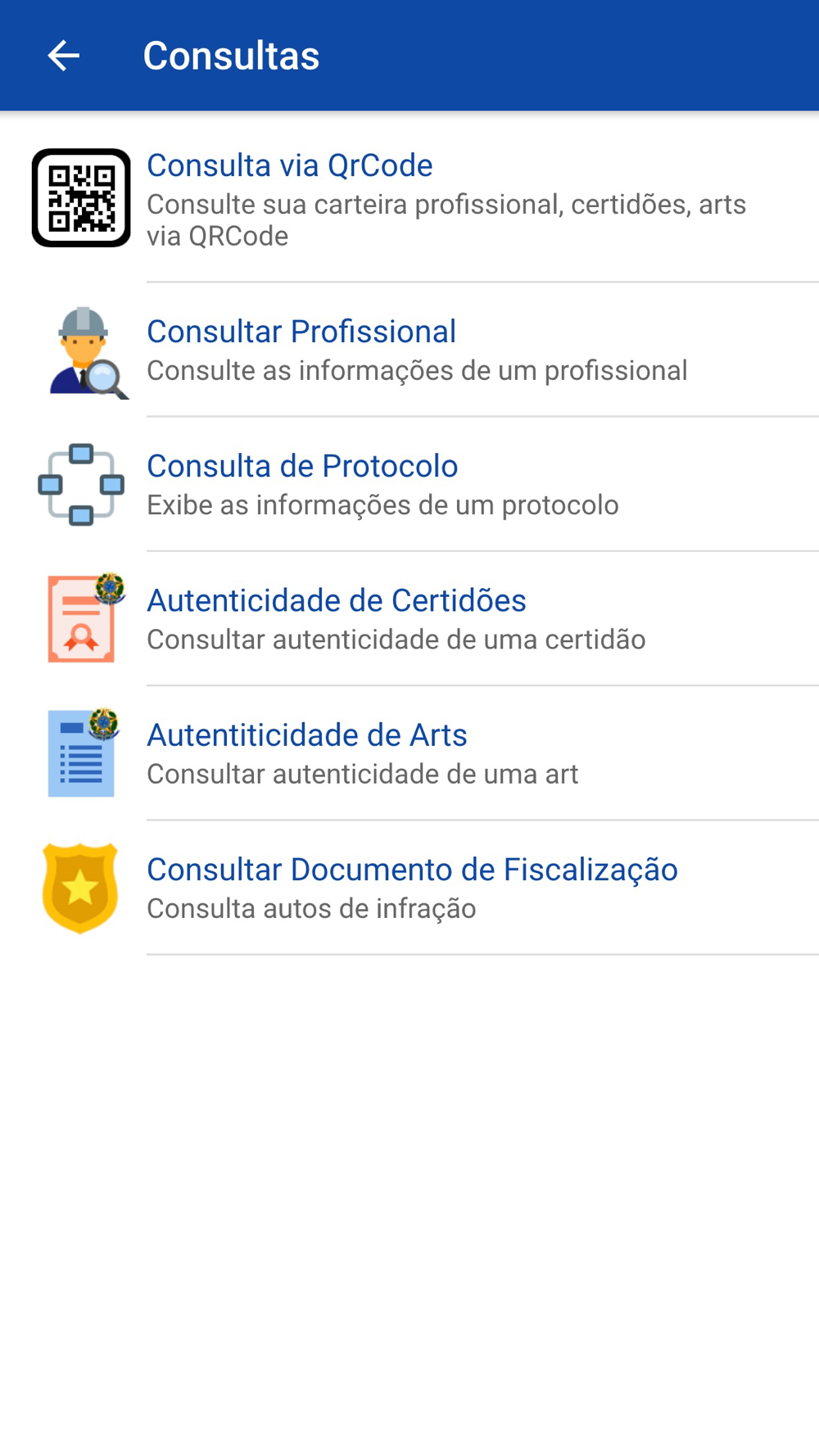
Task: Choose Autenticidade de Certidões
Action: tap(409, 618)
